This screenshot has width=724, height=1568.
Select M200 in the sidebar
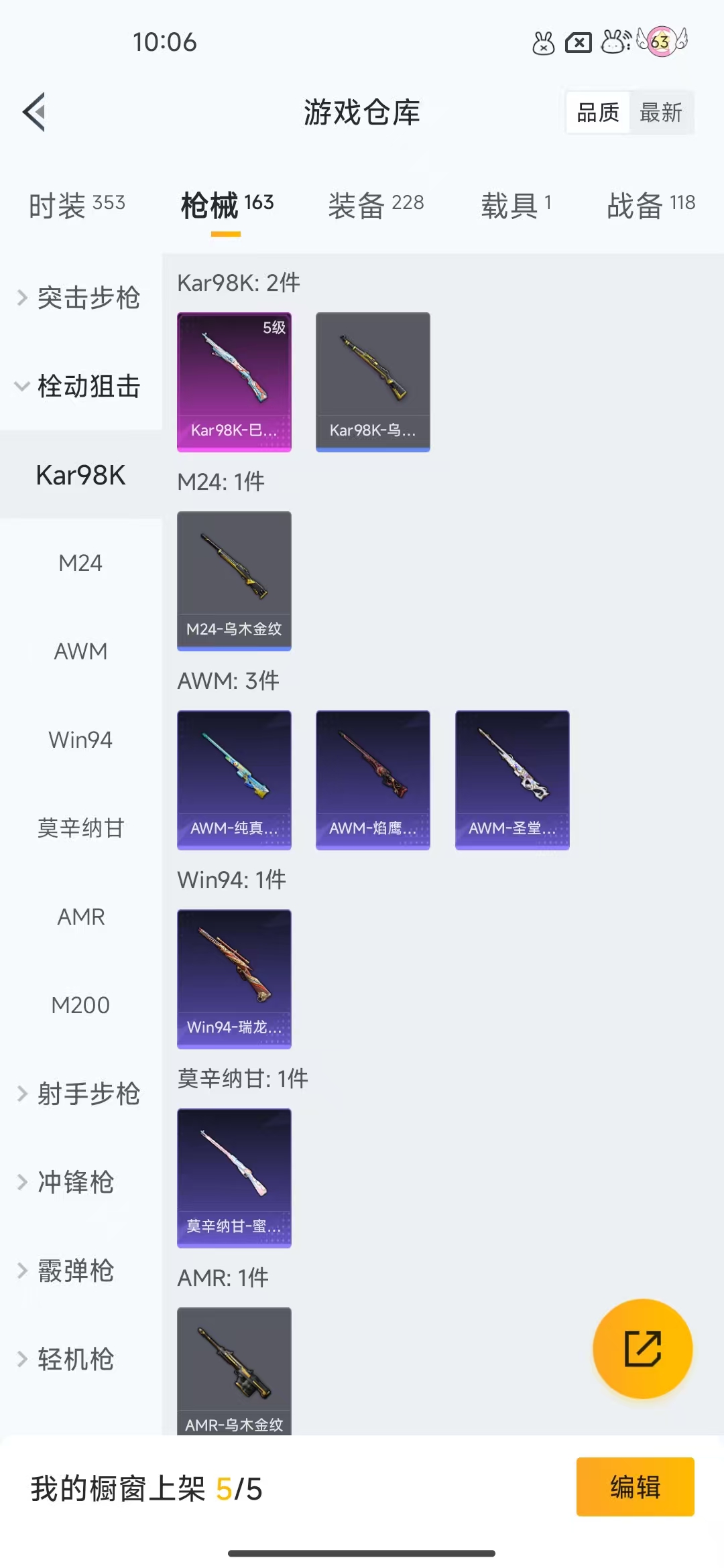(80, 1005)
